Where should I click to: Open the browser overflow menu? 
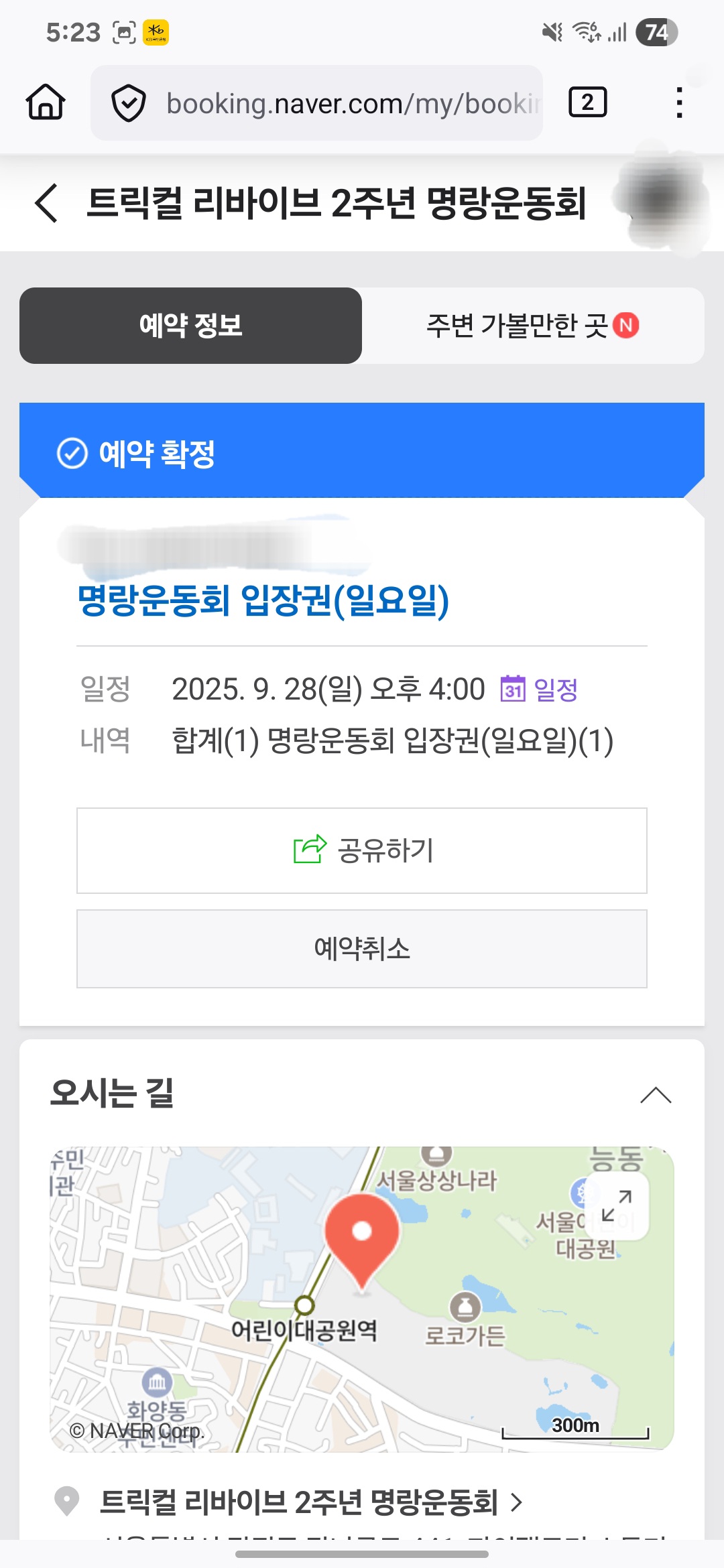tap(679, 103)
